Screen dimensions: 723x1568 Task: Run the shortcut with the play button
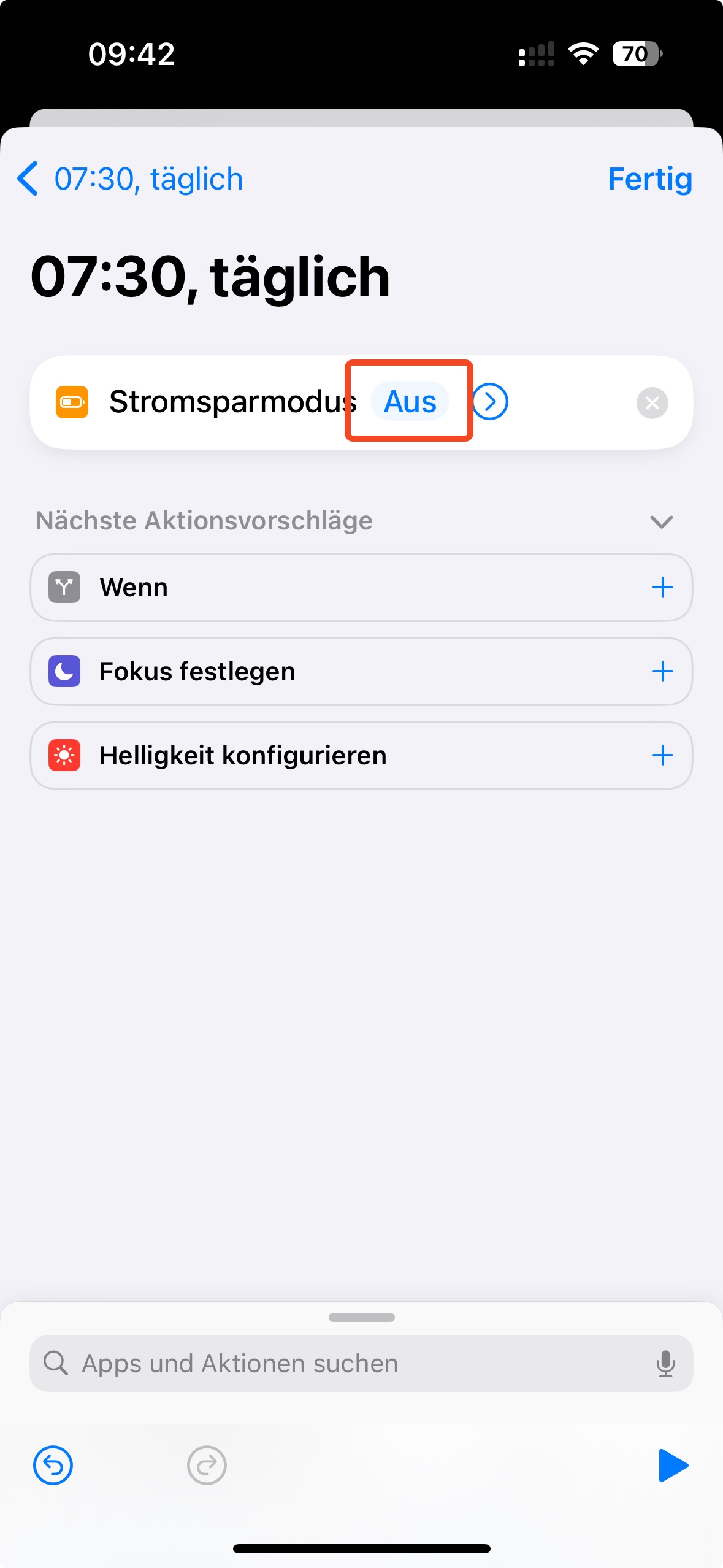coord(673,1465)
